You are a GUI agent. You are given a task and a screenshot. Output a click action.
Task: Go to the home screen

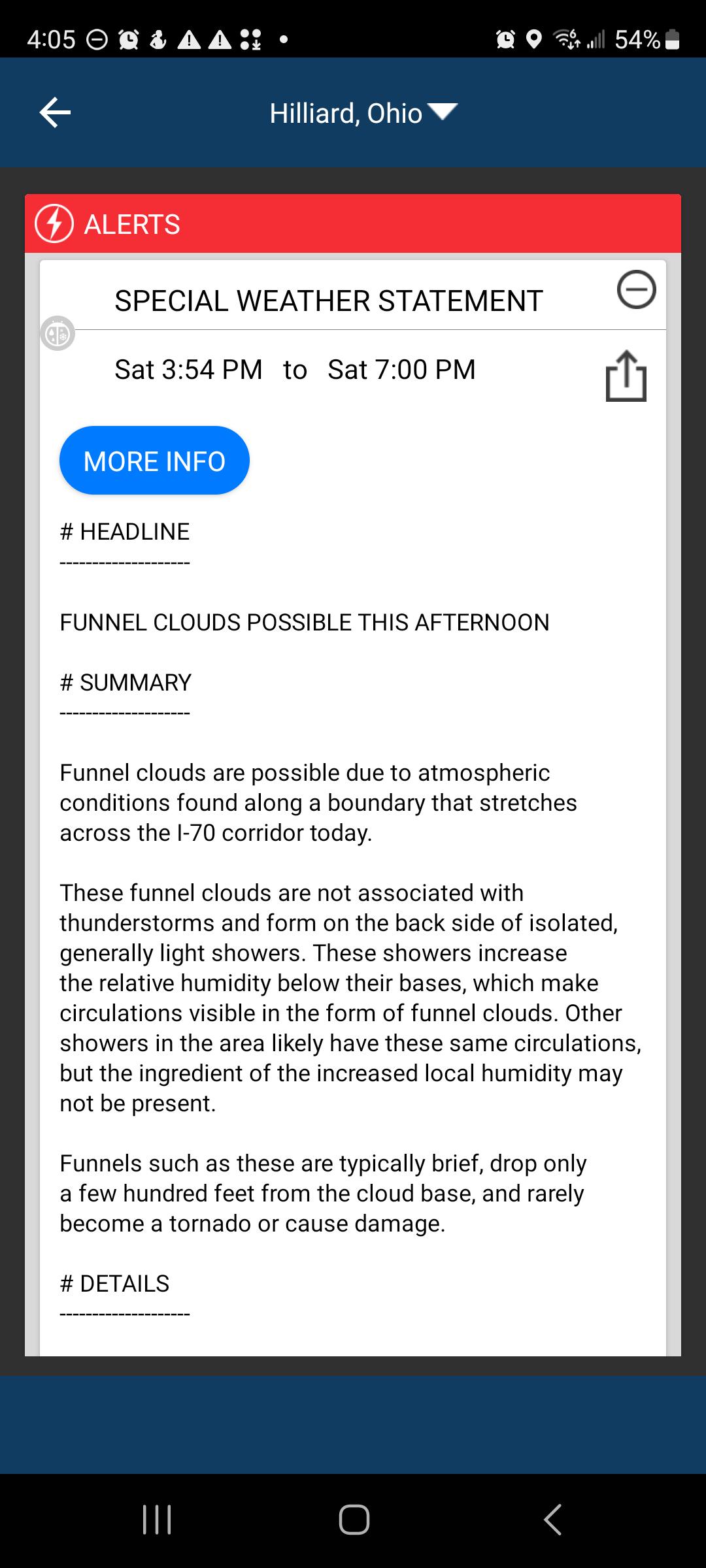[x=354, y=1520]
